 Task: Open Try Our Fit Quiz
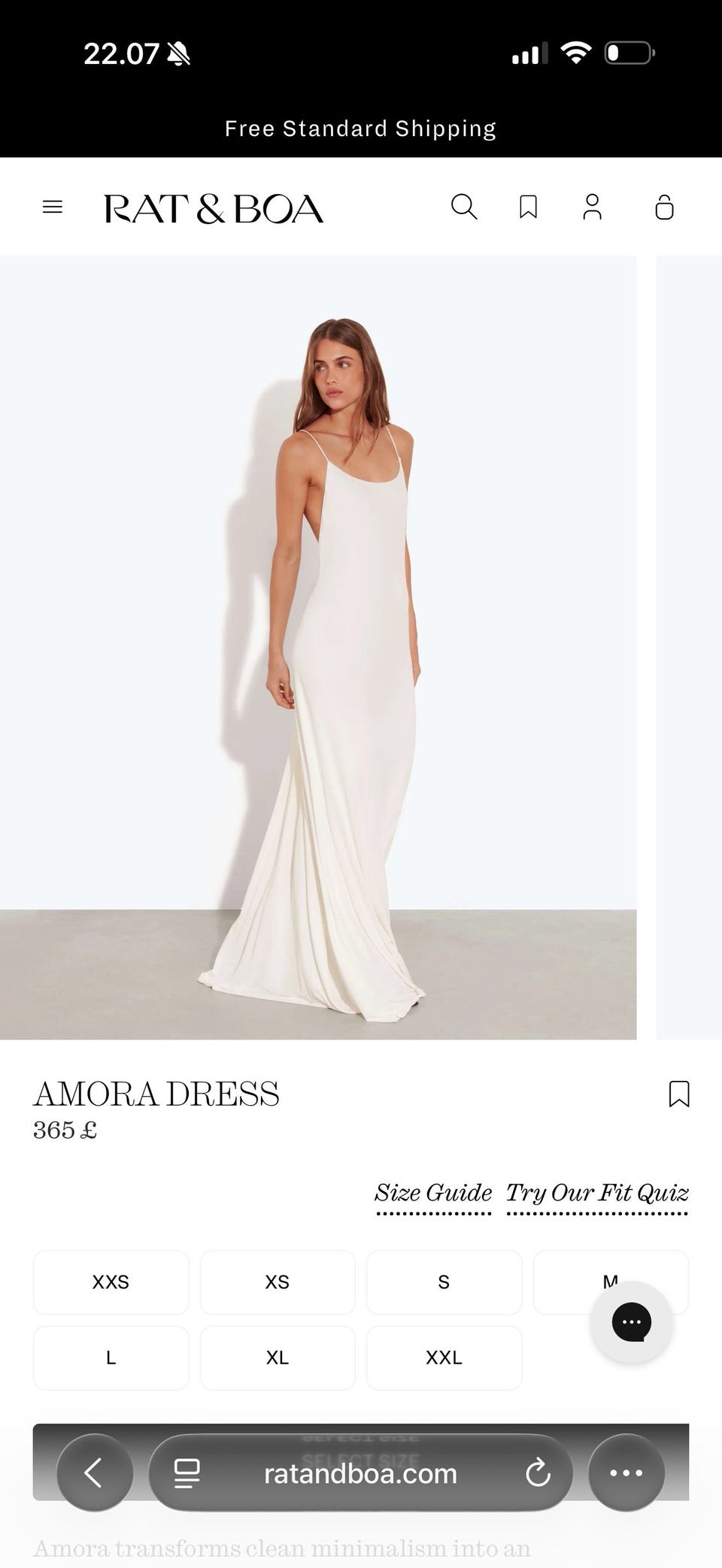click(x=597, y=1193)
